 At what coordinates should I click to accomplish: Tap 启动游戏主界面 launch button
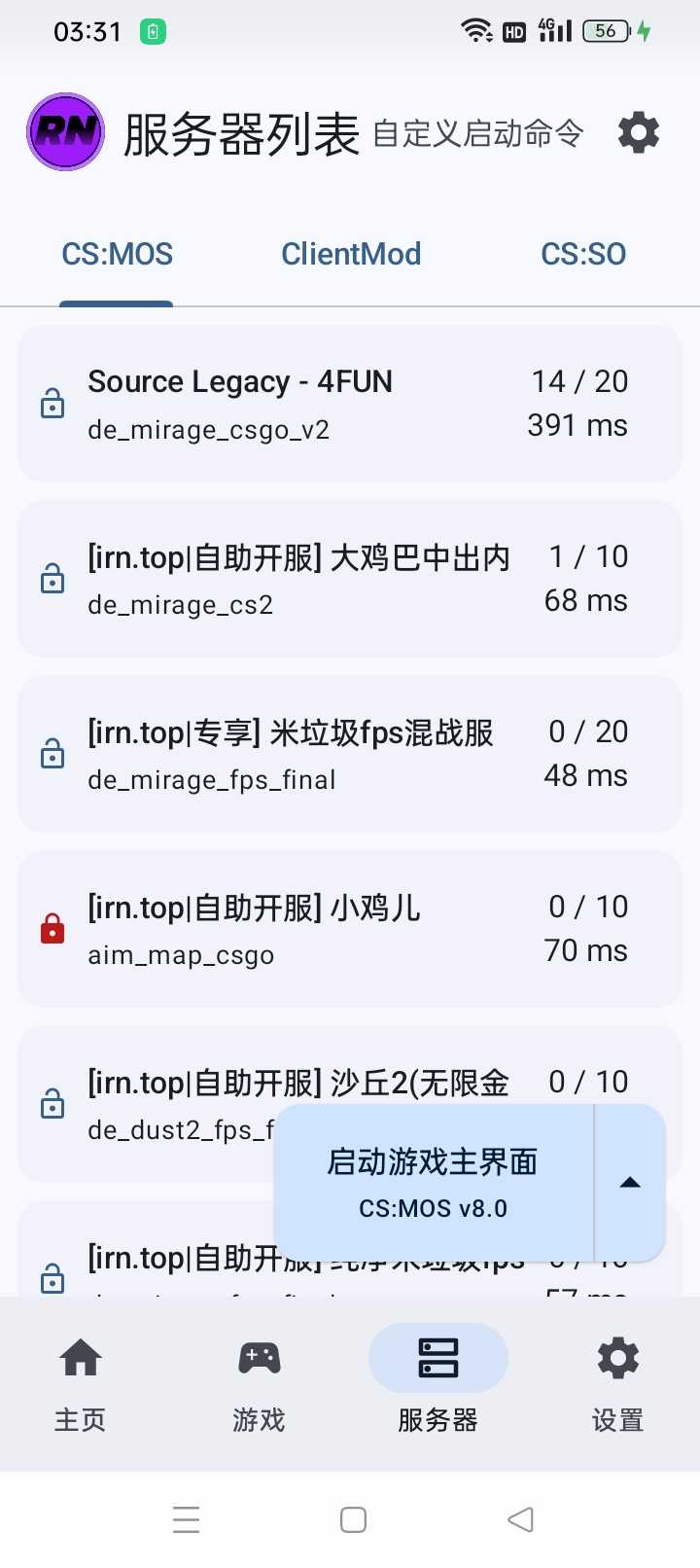coord(433,1182)
